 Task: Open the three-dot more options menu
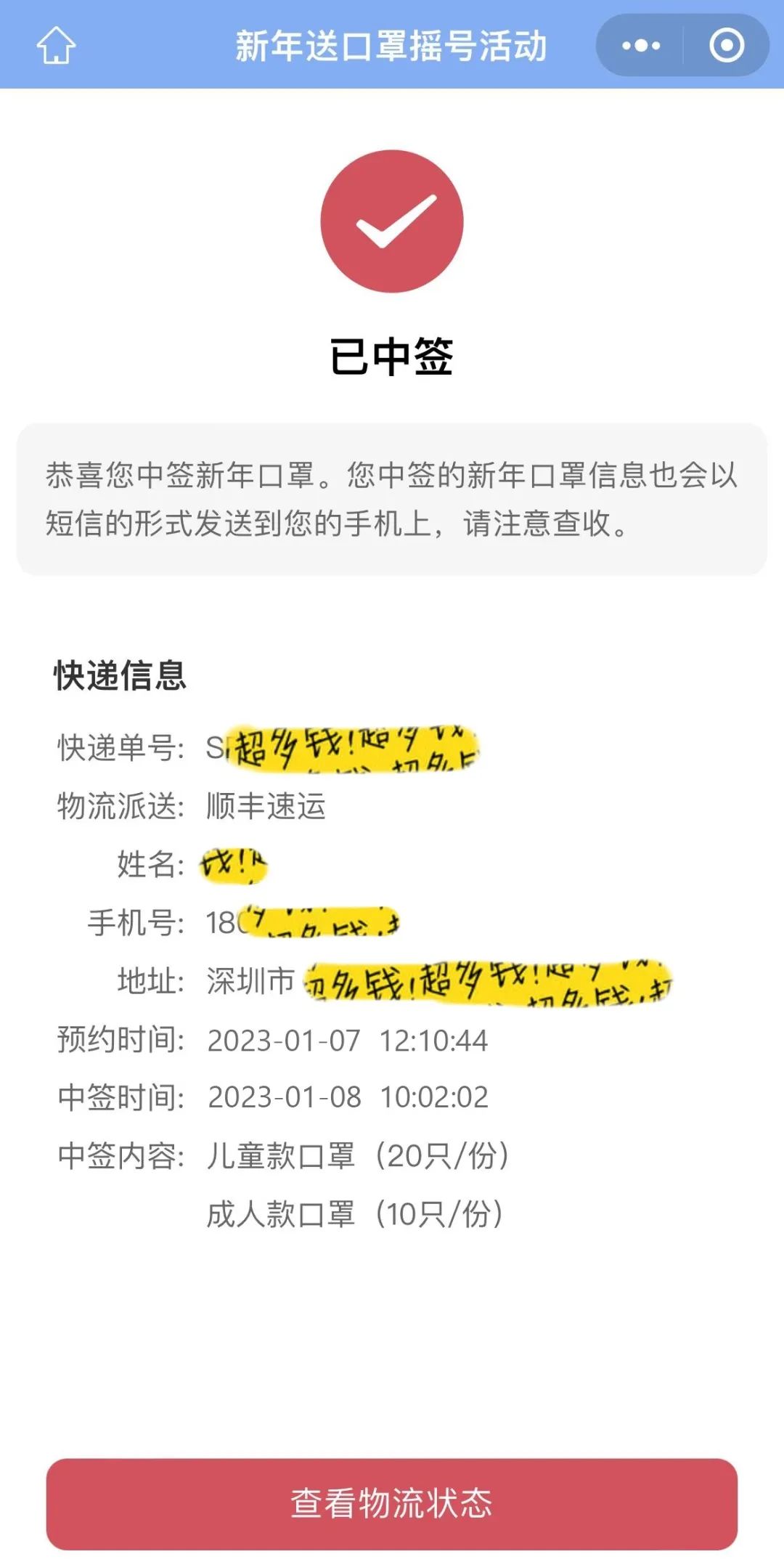pos(640,46)
